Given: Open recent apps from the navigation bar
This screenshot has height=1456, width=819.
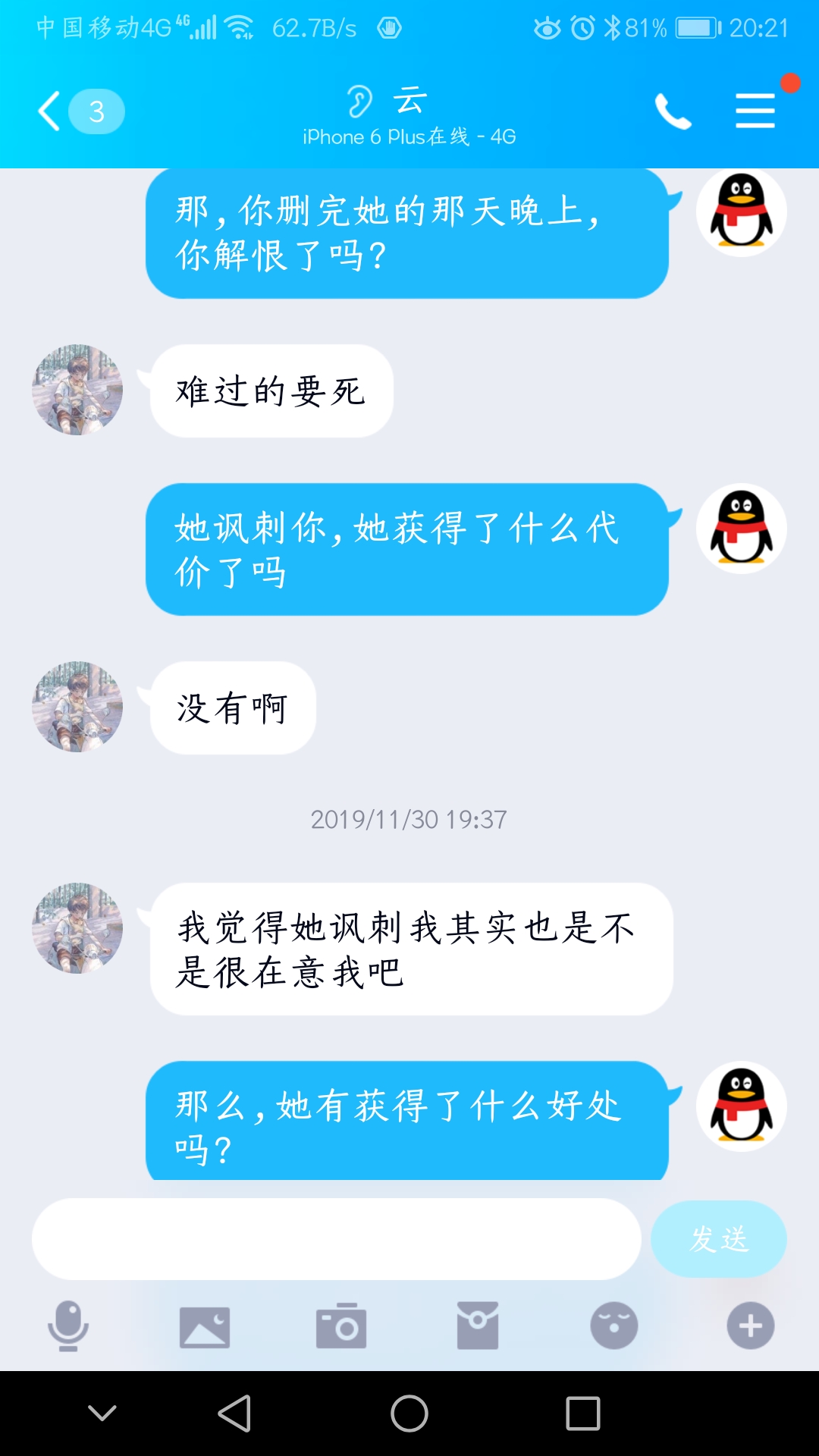Looking at the screenshot, I should (583, 1414).
